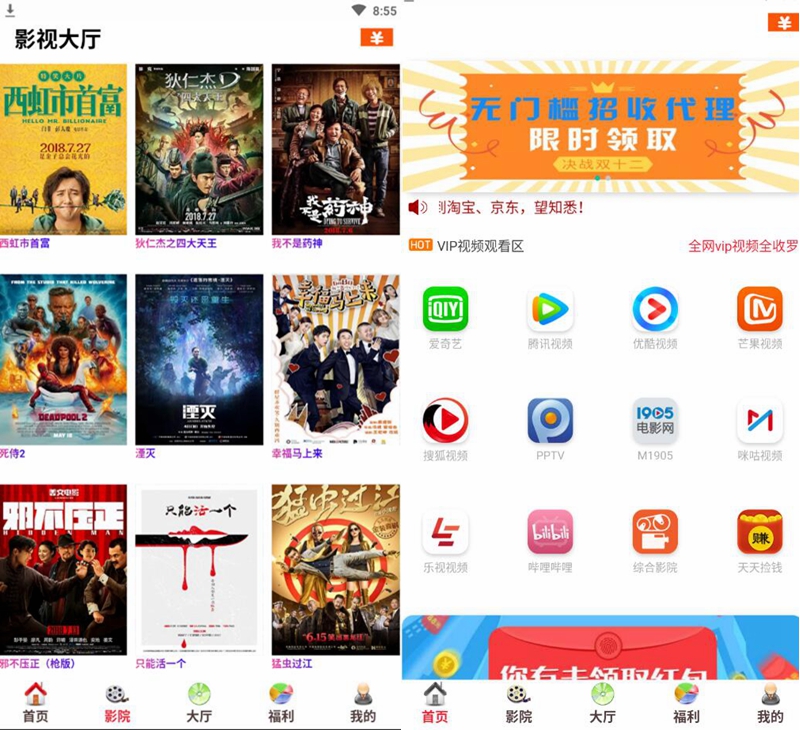Open 腾讯视频

[x=550, y=310]
